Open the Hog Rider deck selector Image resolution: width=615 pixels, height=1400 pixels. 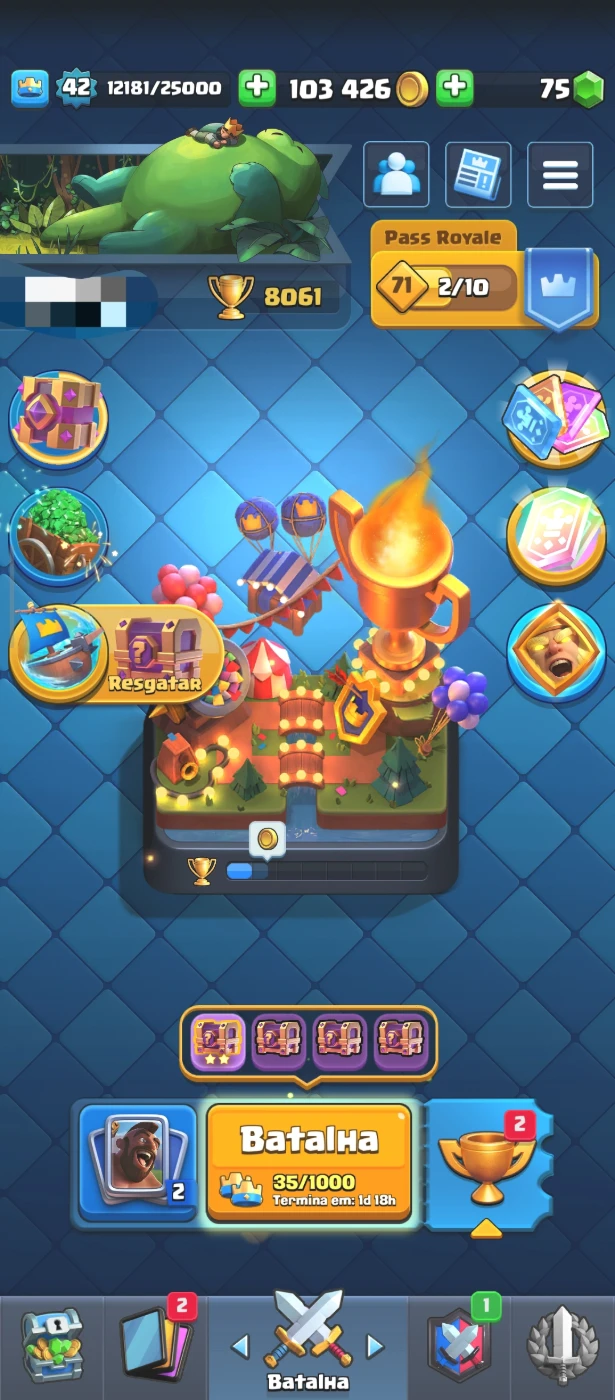(137, 1162)
